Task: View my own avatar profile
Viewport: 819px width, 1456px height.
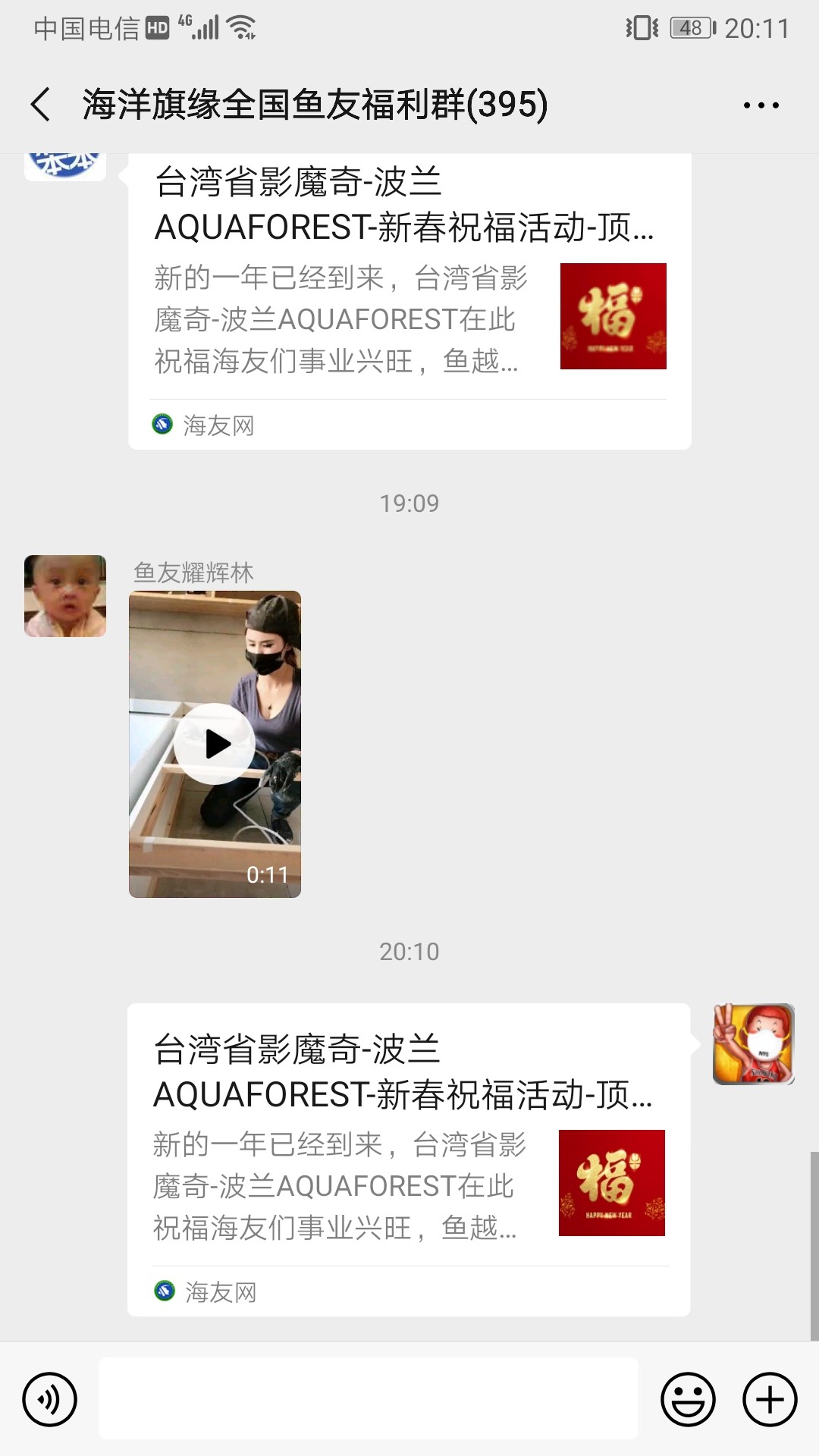Action: click(753, 1044)
